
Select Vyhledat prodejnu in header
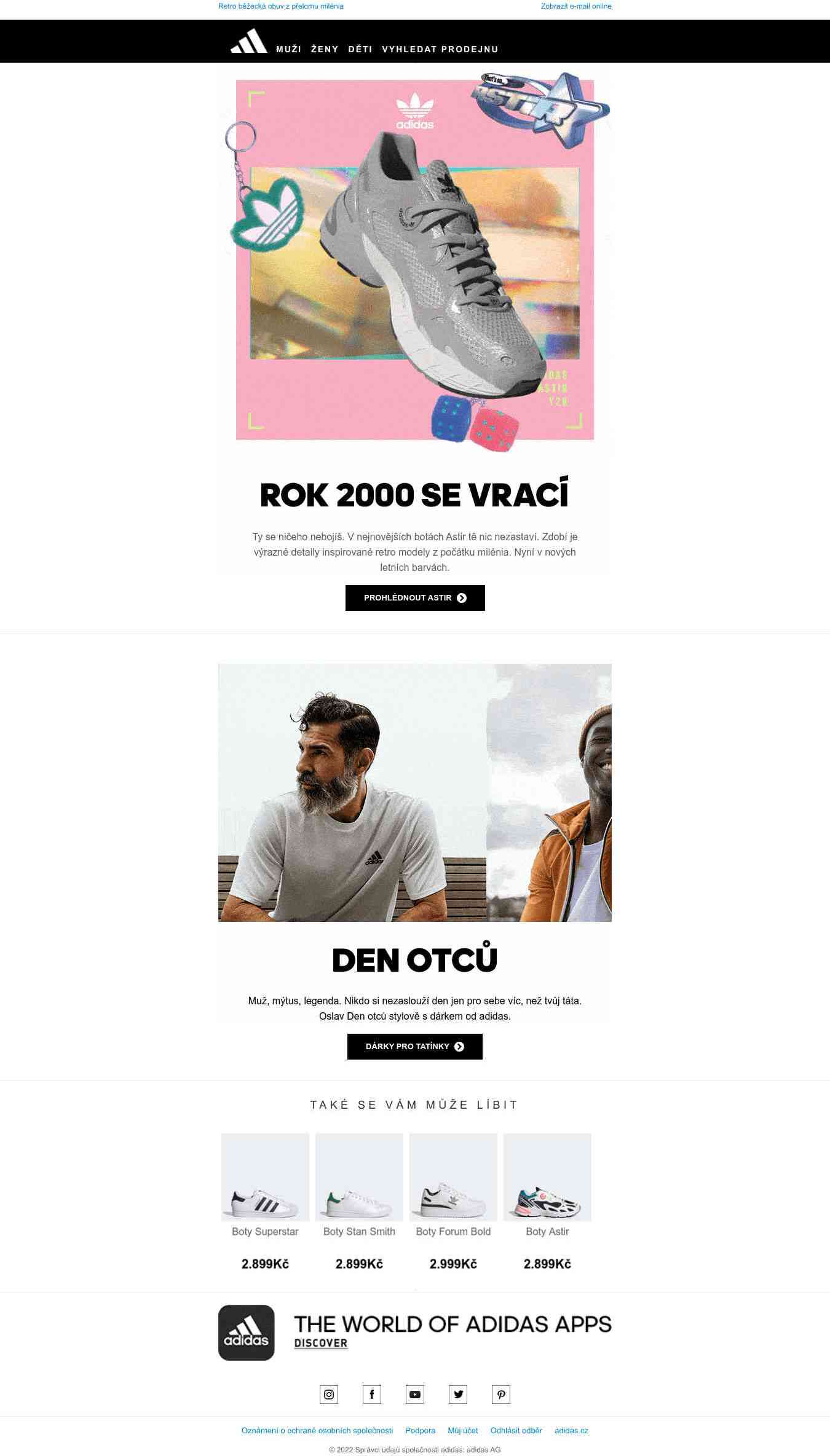[440, 49]
